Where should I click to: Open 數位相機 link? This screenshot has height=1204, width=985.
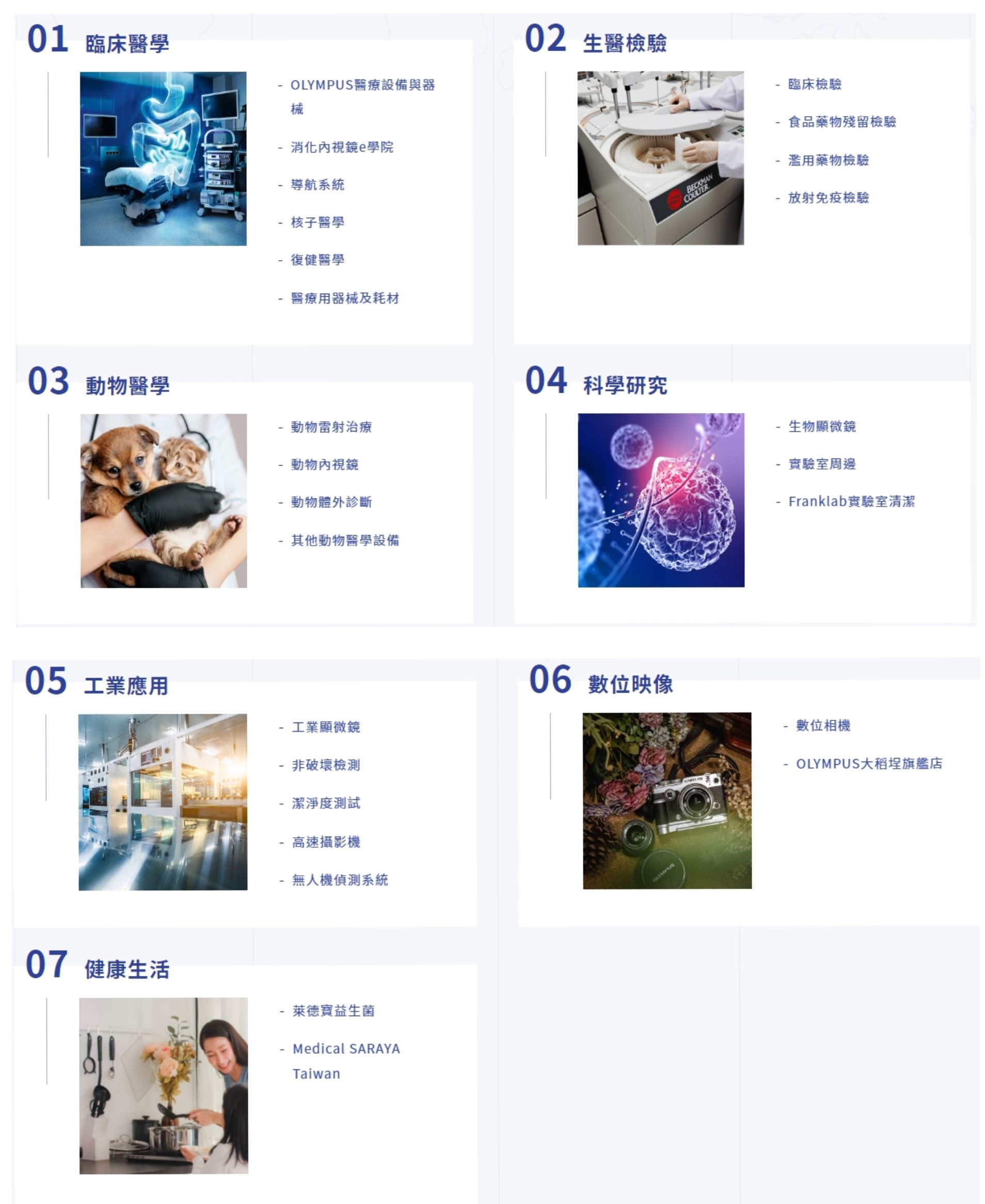click(x=823, y=726)
